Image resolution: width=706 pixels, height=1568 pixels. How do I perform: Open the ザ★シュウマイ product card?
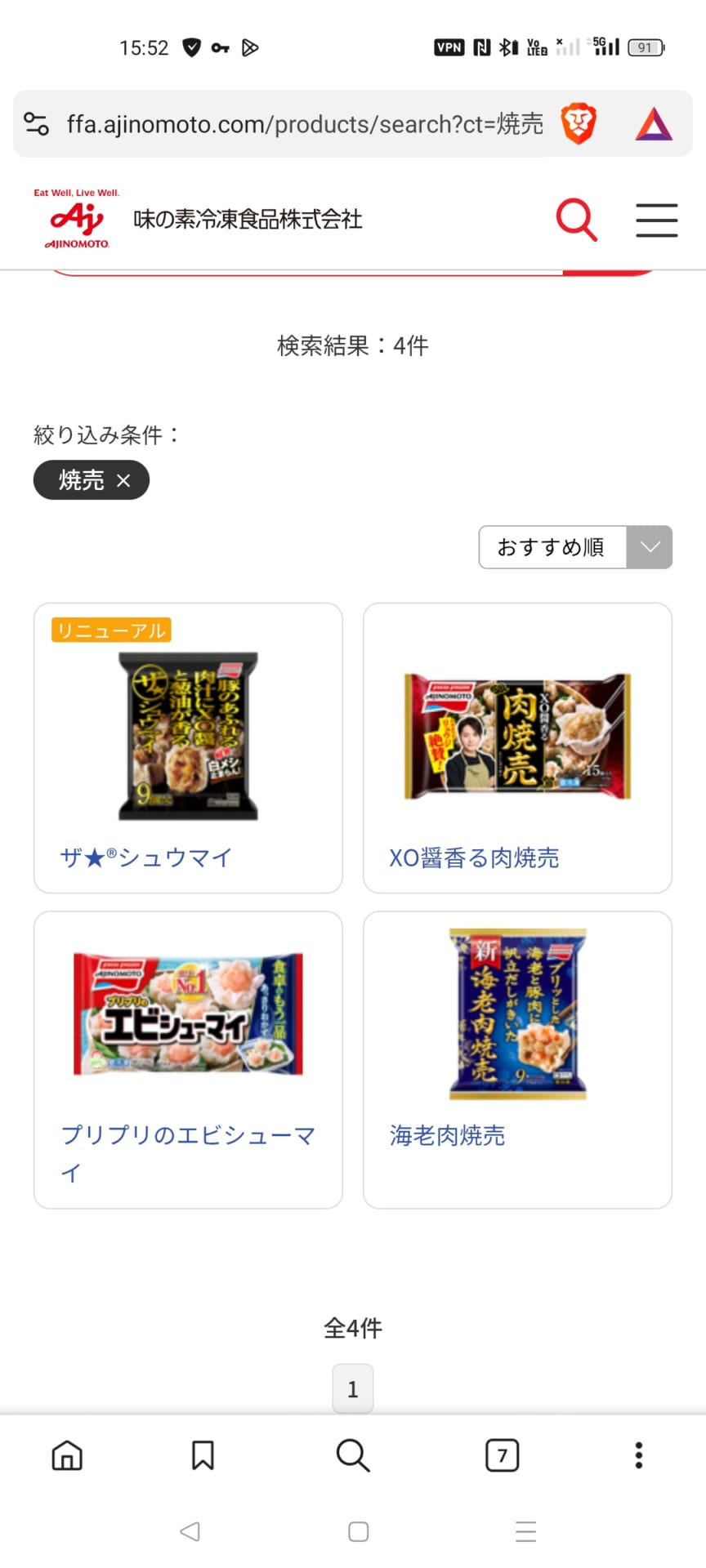[x=188, y=748]
